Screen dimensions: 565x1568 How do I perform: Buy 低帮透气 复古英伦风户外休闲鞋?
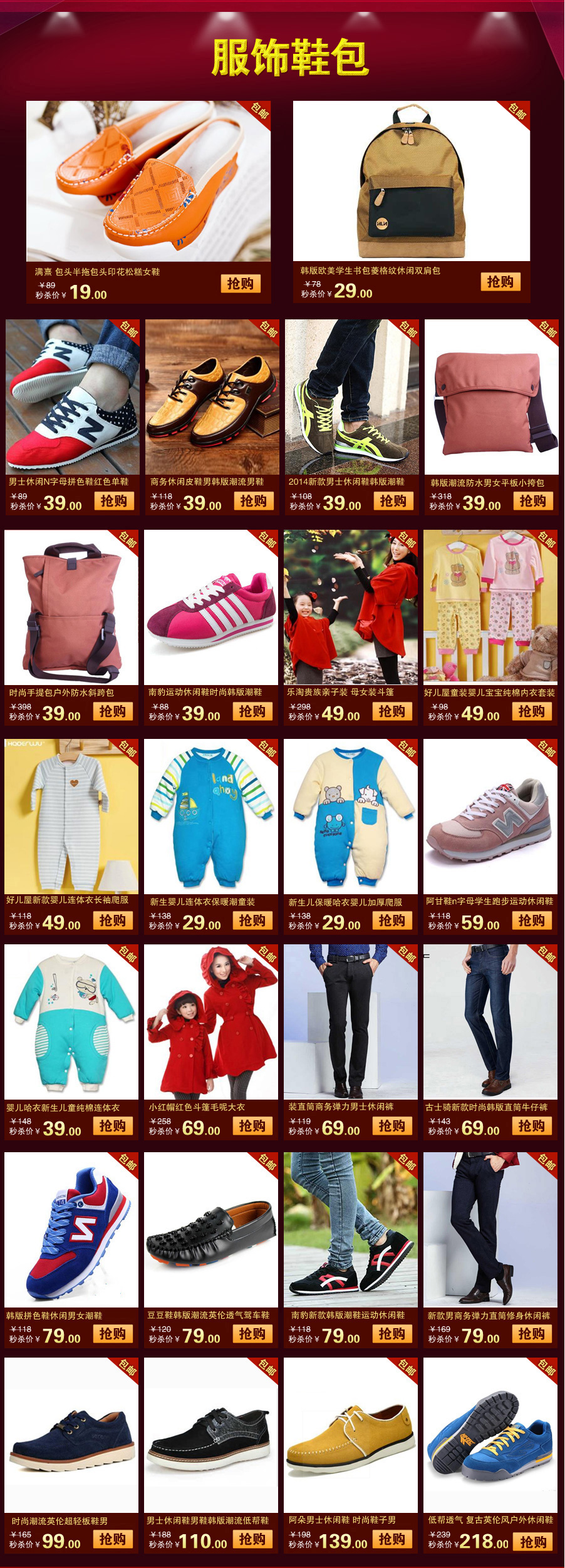pos(533,1542)
